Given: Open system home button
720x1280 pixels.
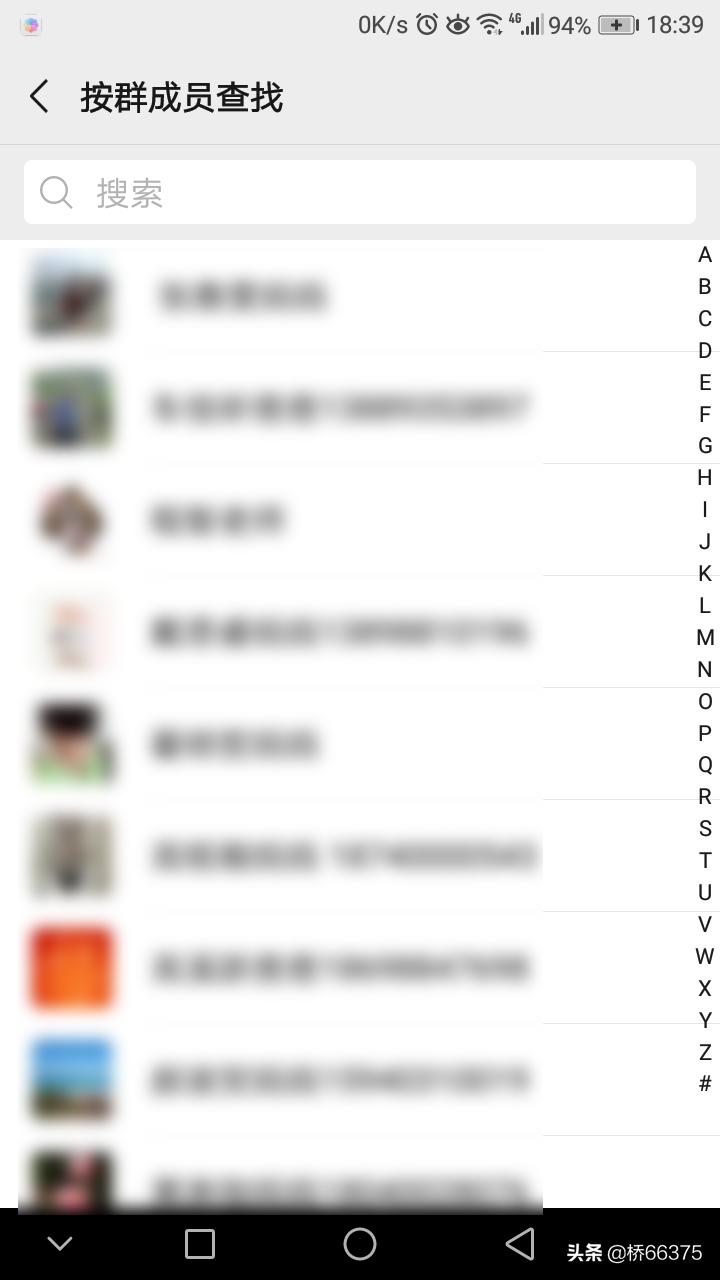Looking at the screenshot, I should coord(360,1244).
